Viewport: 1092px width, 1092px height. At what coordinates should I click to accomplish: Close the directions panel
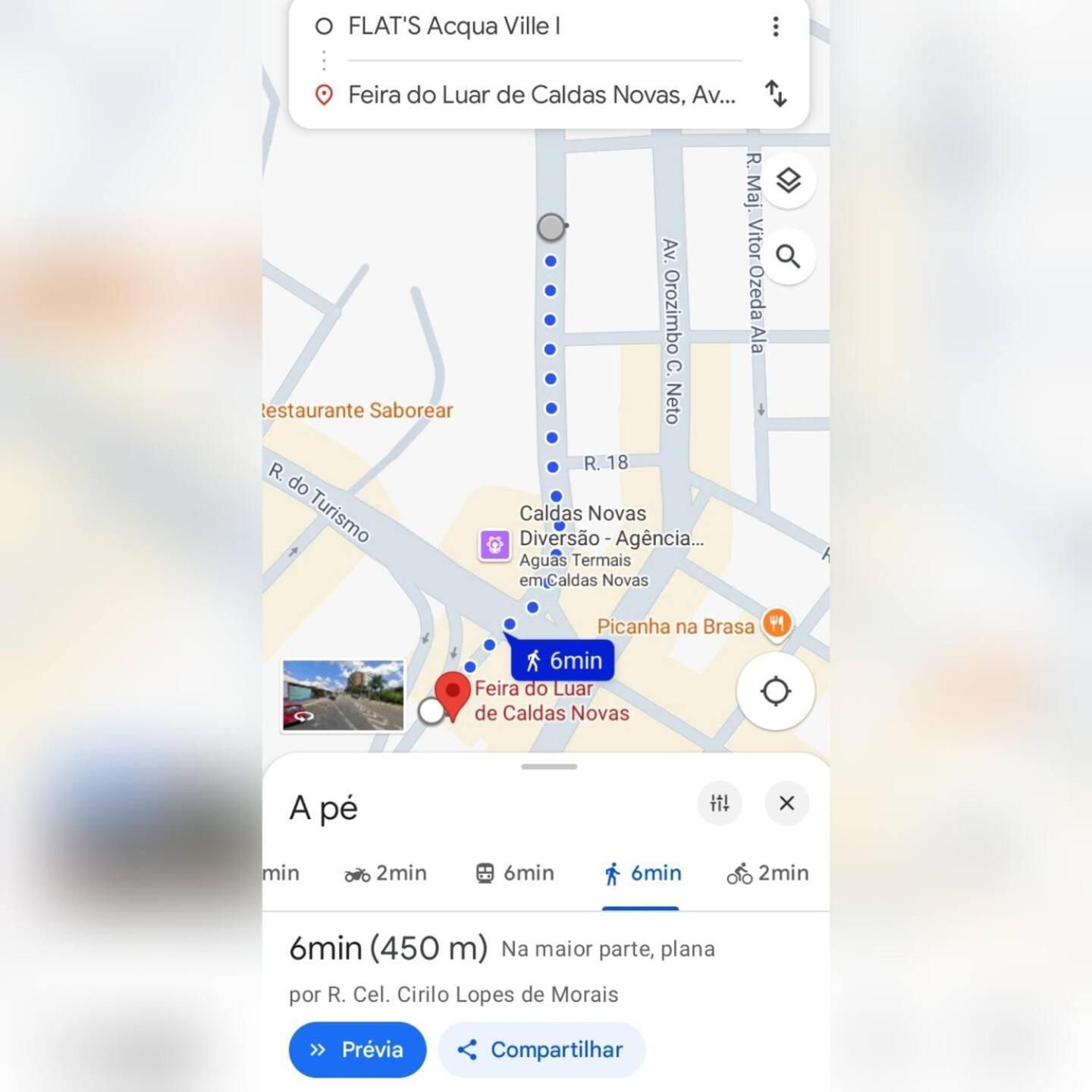pos(786,803)
